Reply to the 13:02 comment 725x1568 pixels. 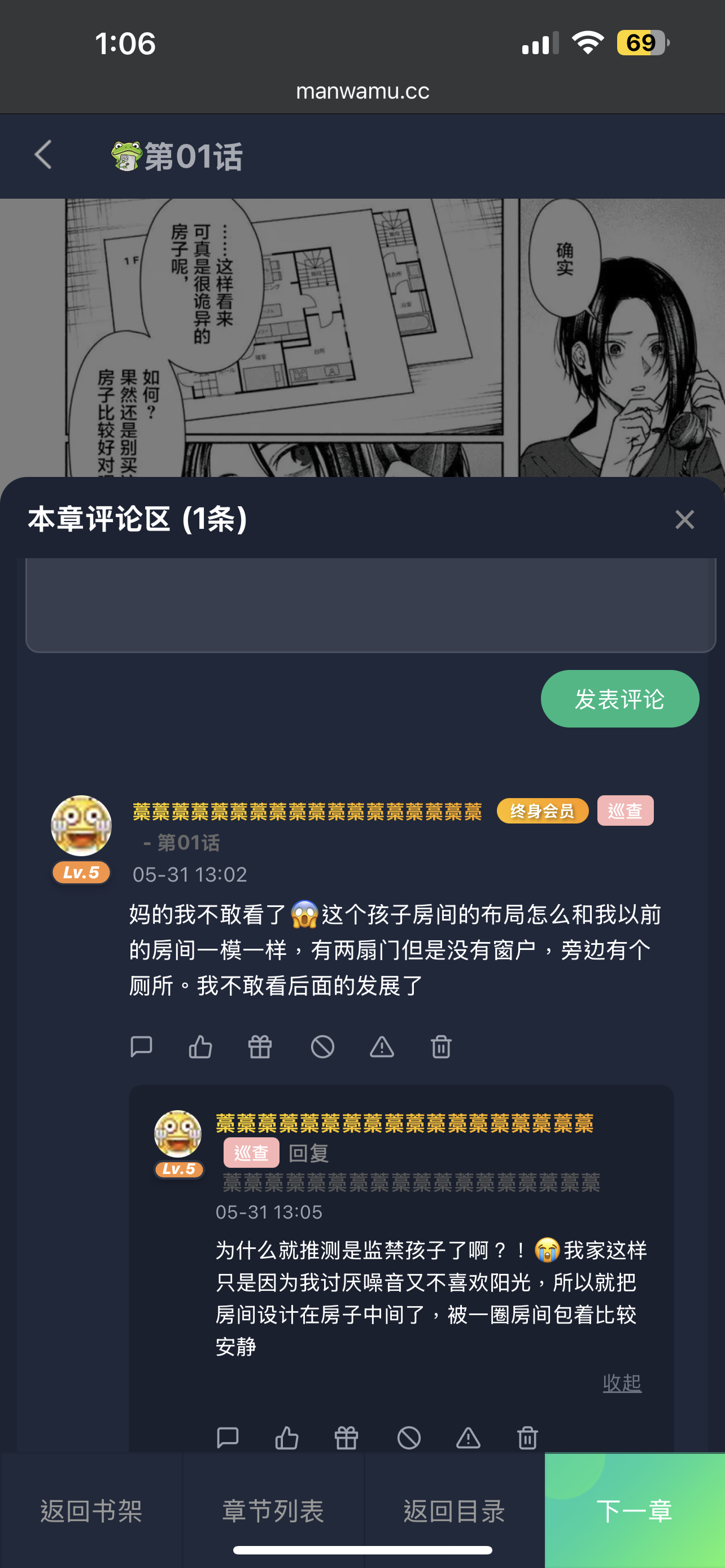[x=141, y=1047]
